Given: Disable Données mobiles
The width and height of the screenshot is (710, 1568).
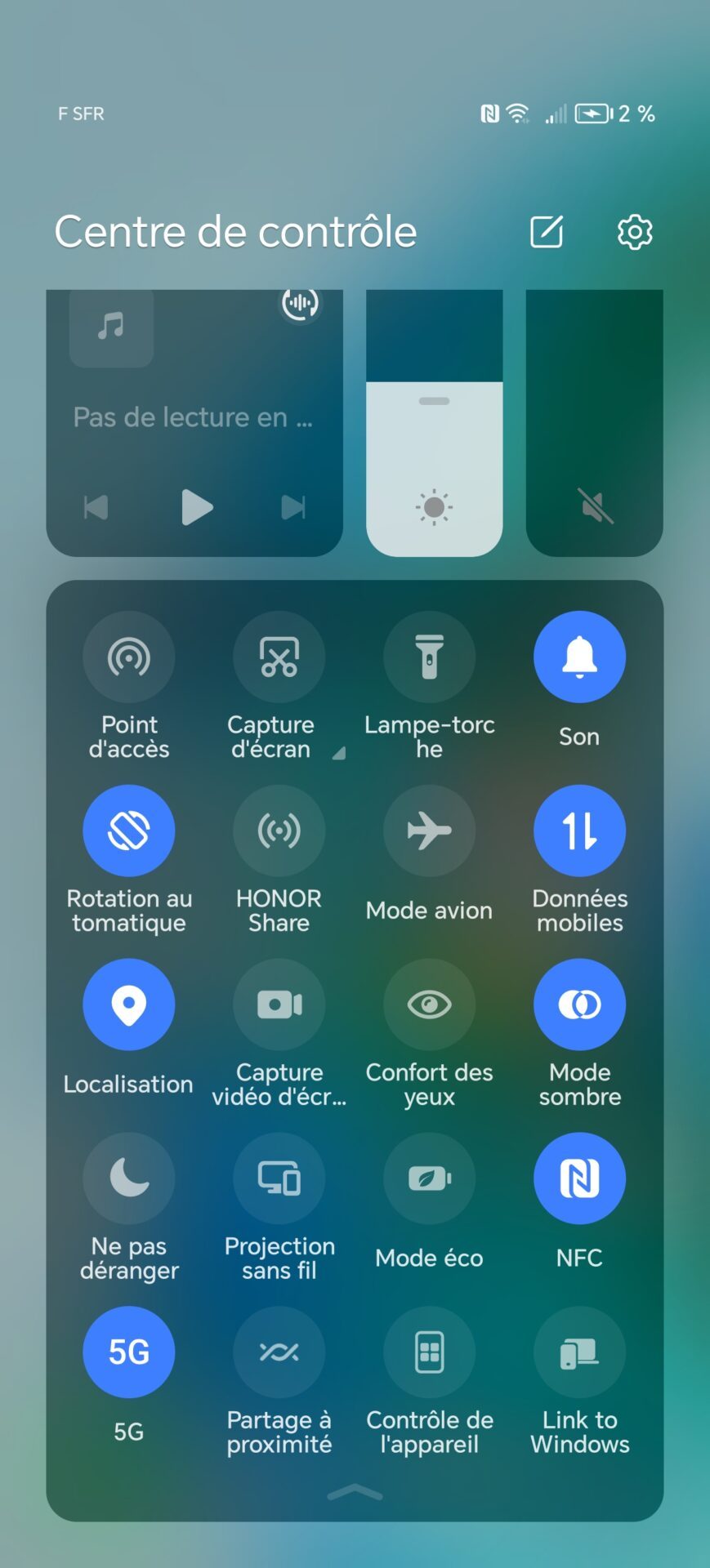Looking at the screenshot, I should [x=580, y=831].
